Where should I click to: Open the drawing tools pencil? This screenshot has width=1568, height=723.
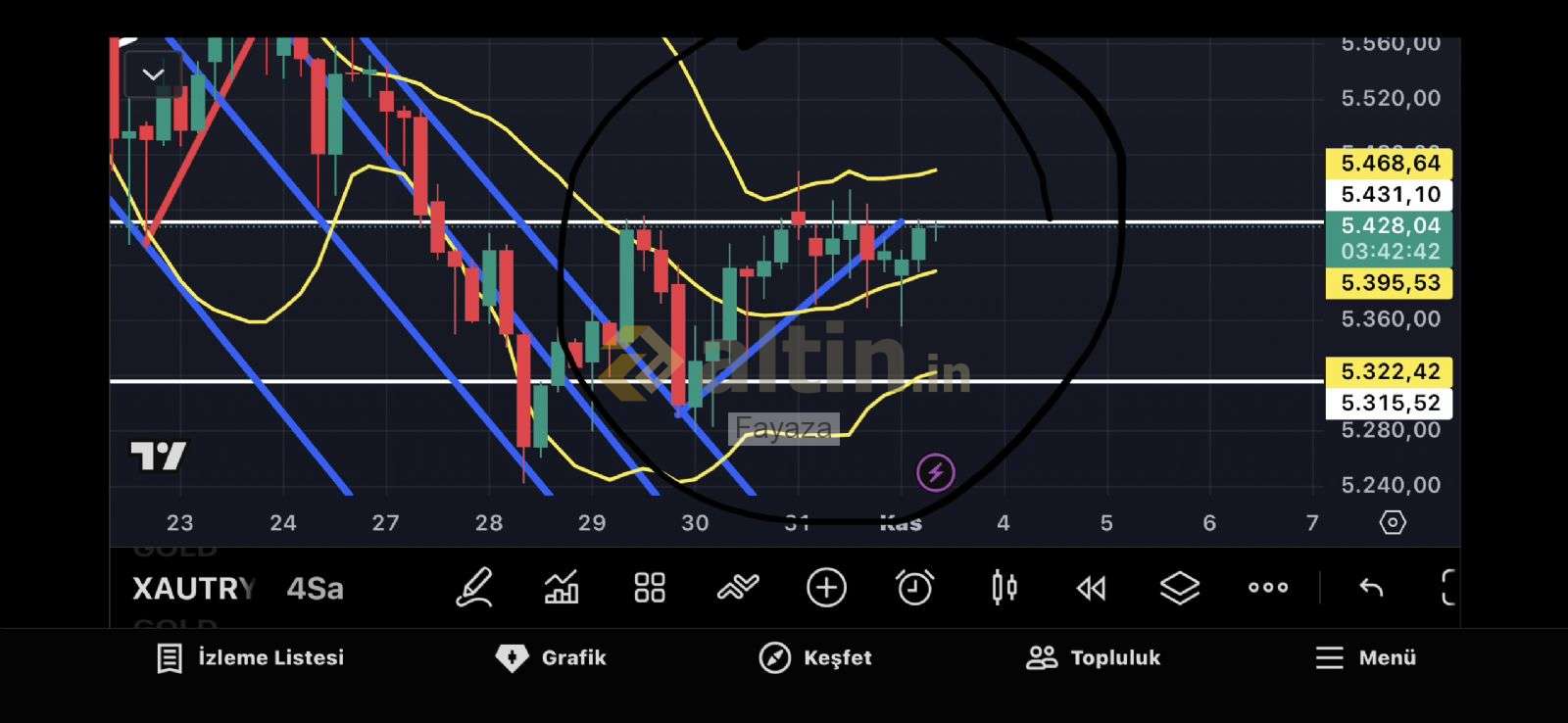coord(474,588)
